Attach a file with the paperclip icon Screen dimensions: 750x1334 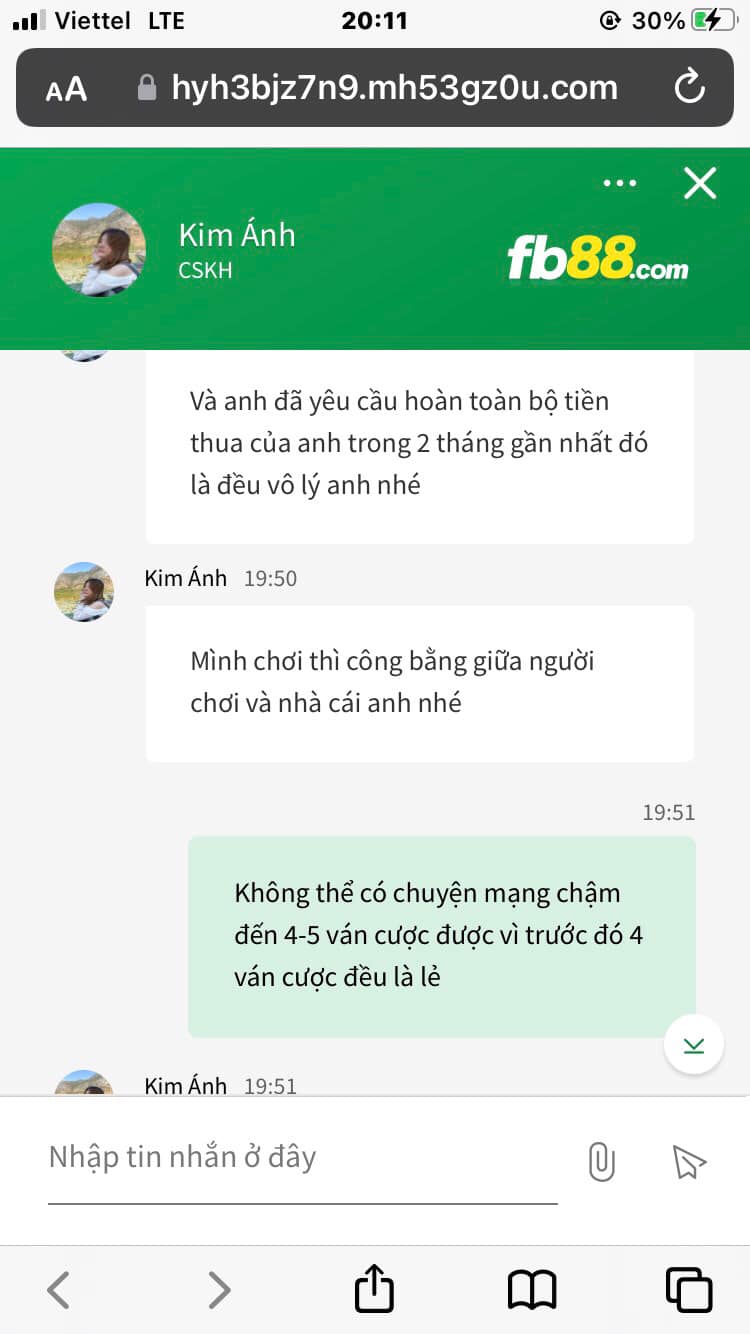[601, 1162]
